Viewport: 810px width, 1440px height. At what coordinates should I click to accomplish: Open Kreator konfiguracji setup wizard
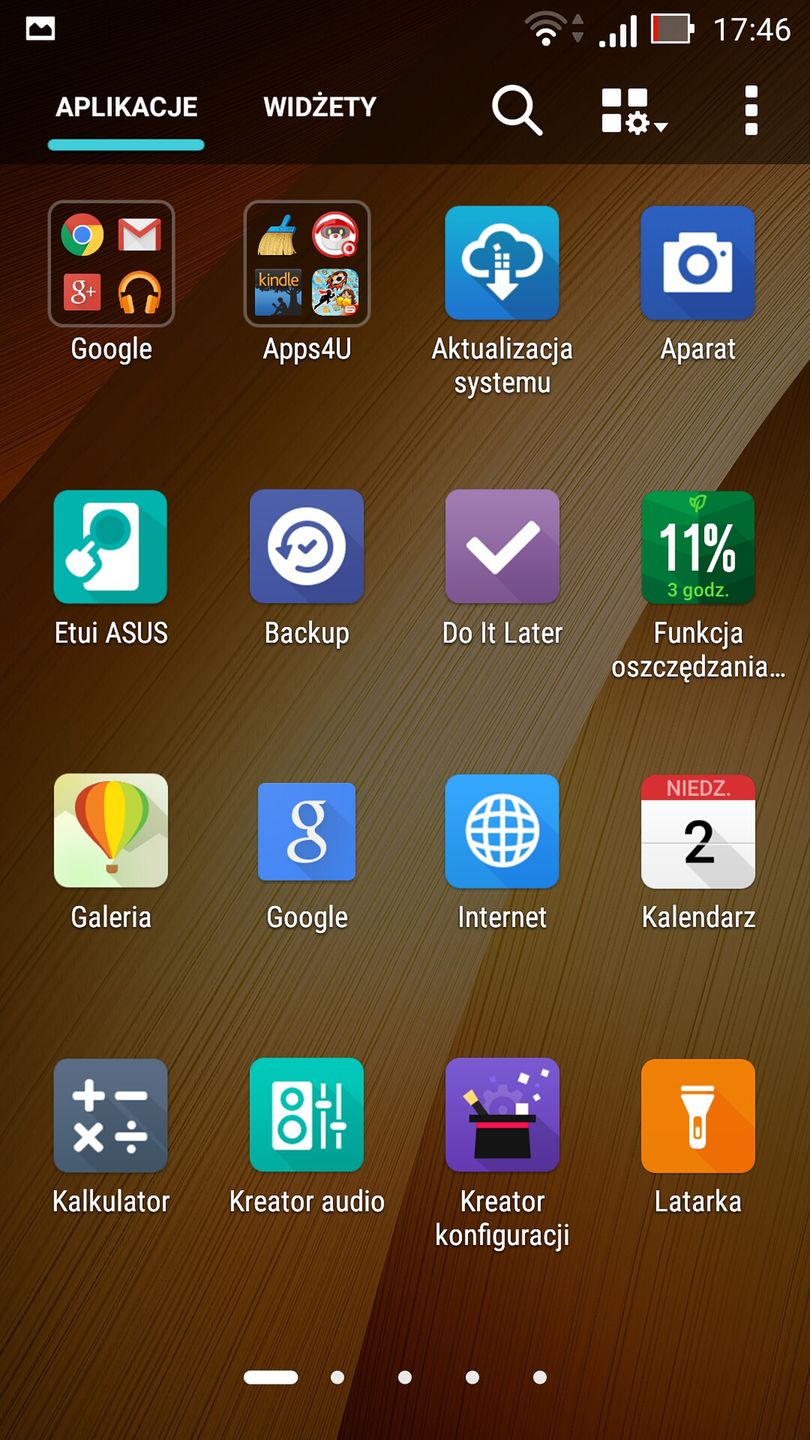pos(501,1116)
